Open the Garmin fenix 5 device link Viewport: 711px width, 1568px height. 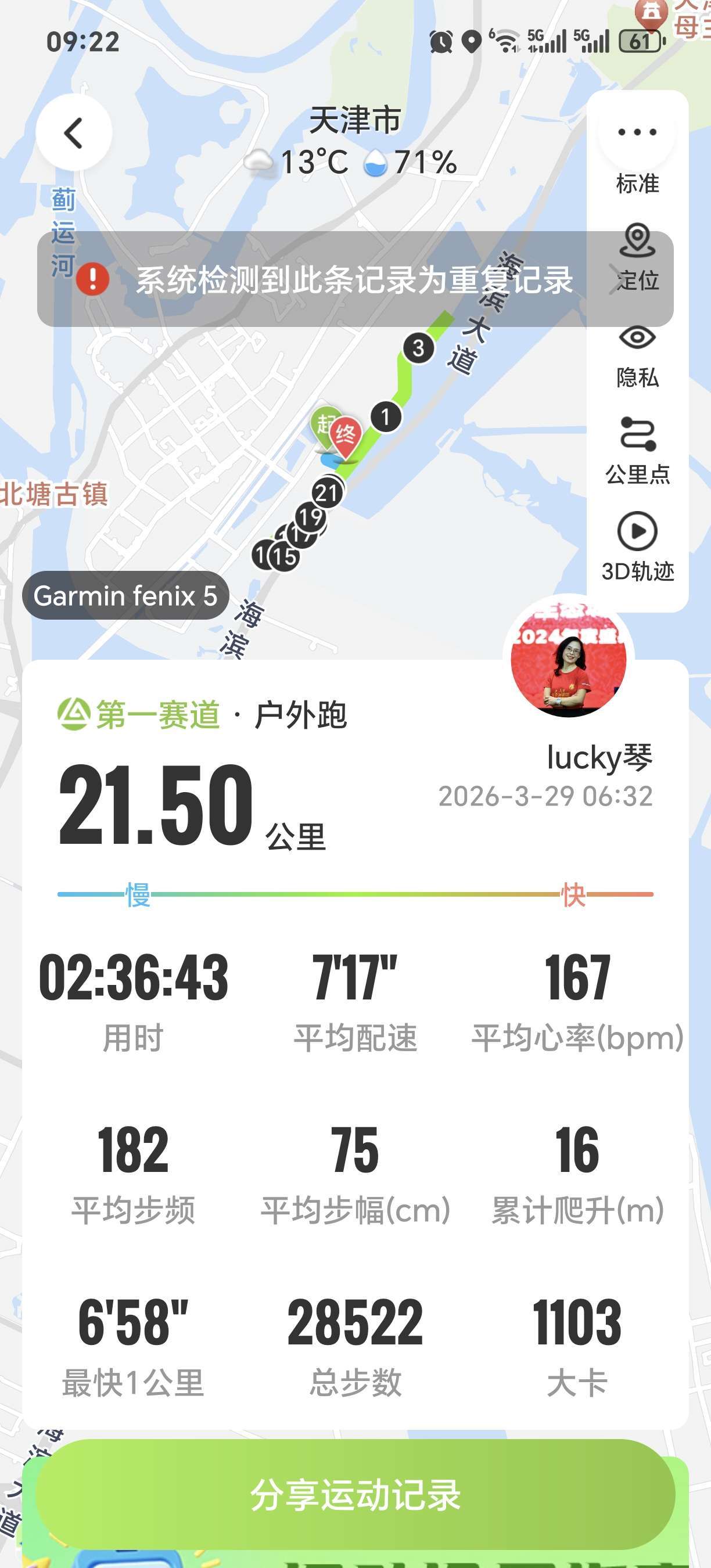126,596
